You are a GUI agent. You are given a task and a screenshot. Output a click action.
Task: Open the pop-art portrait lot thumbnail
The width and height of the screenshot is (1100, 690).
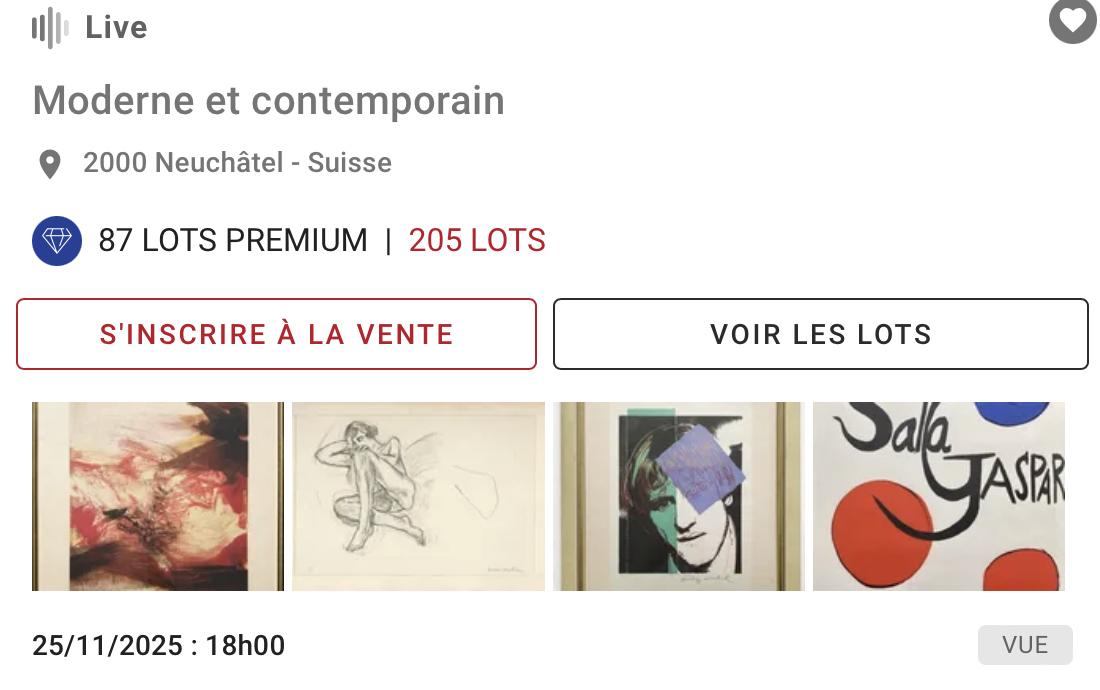click(x=678, y=496)
